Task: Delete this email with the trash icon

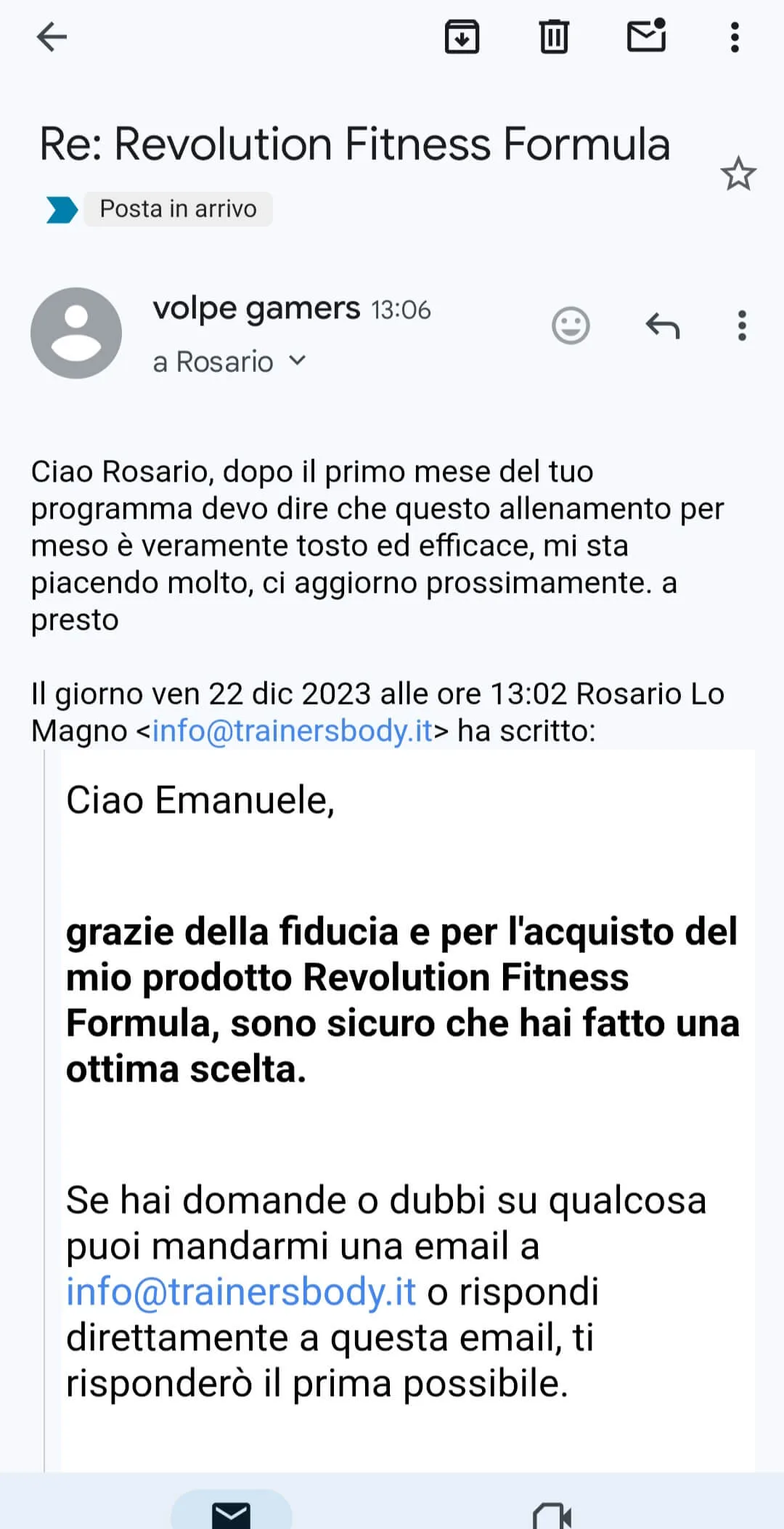Action: tap(554, 37)
